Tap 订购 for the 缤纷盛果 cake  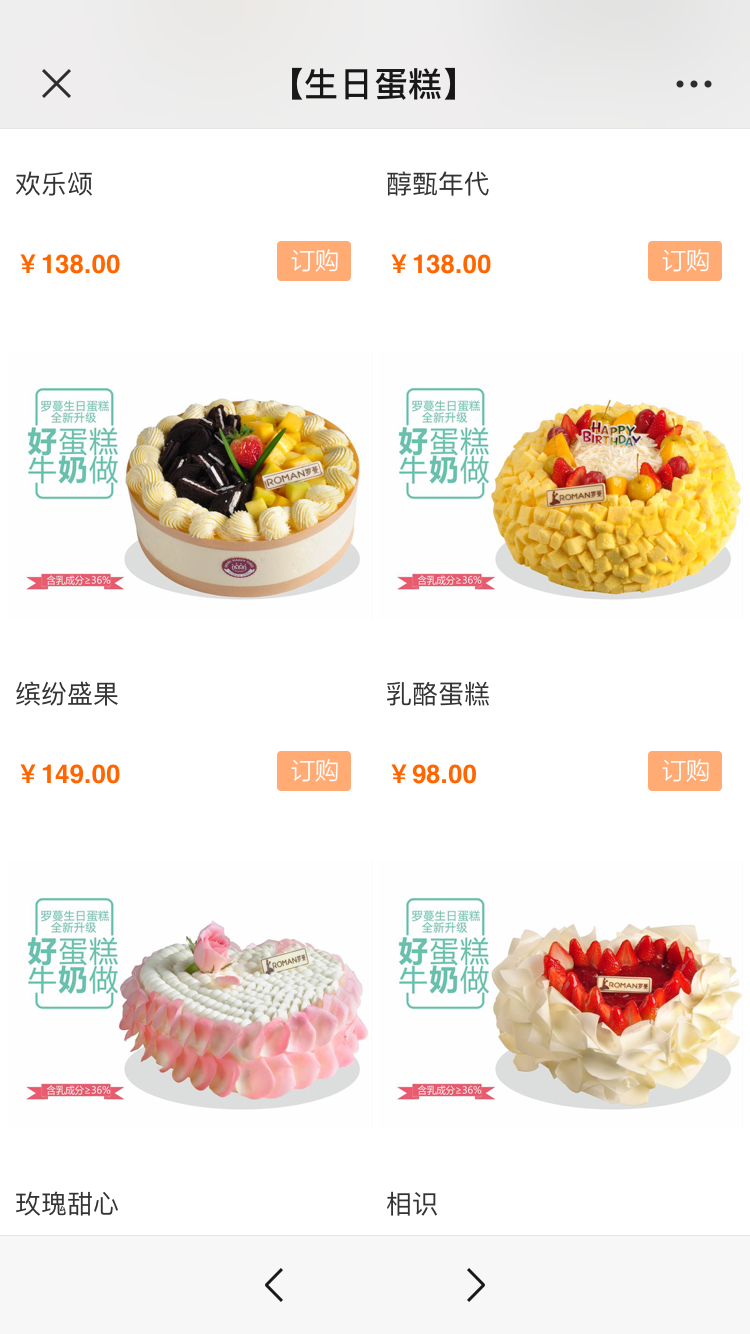[314, 771]
